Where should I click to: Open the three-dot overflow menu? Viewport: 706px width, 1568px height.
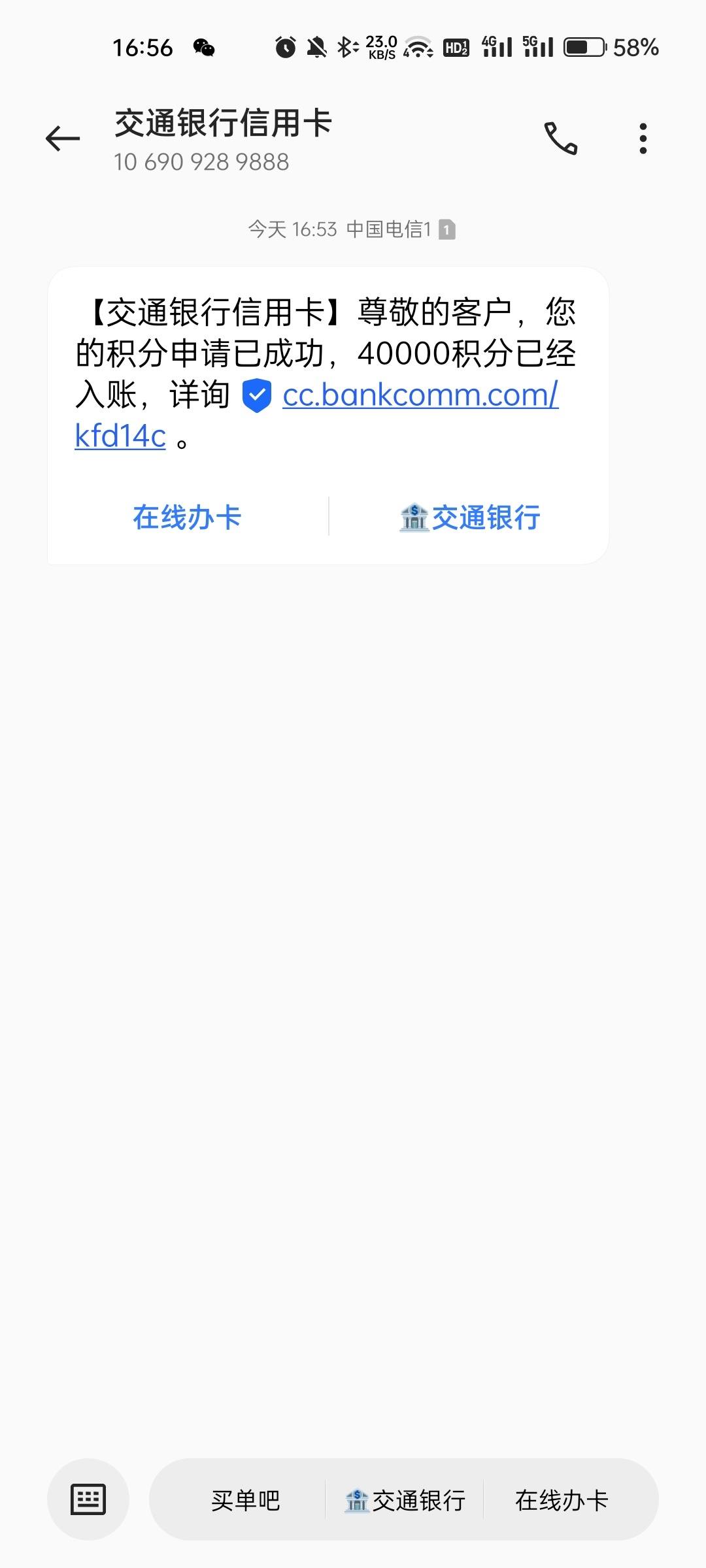coord(643,139)
